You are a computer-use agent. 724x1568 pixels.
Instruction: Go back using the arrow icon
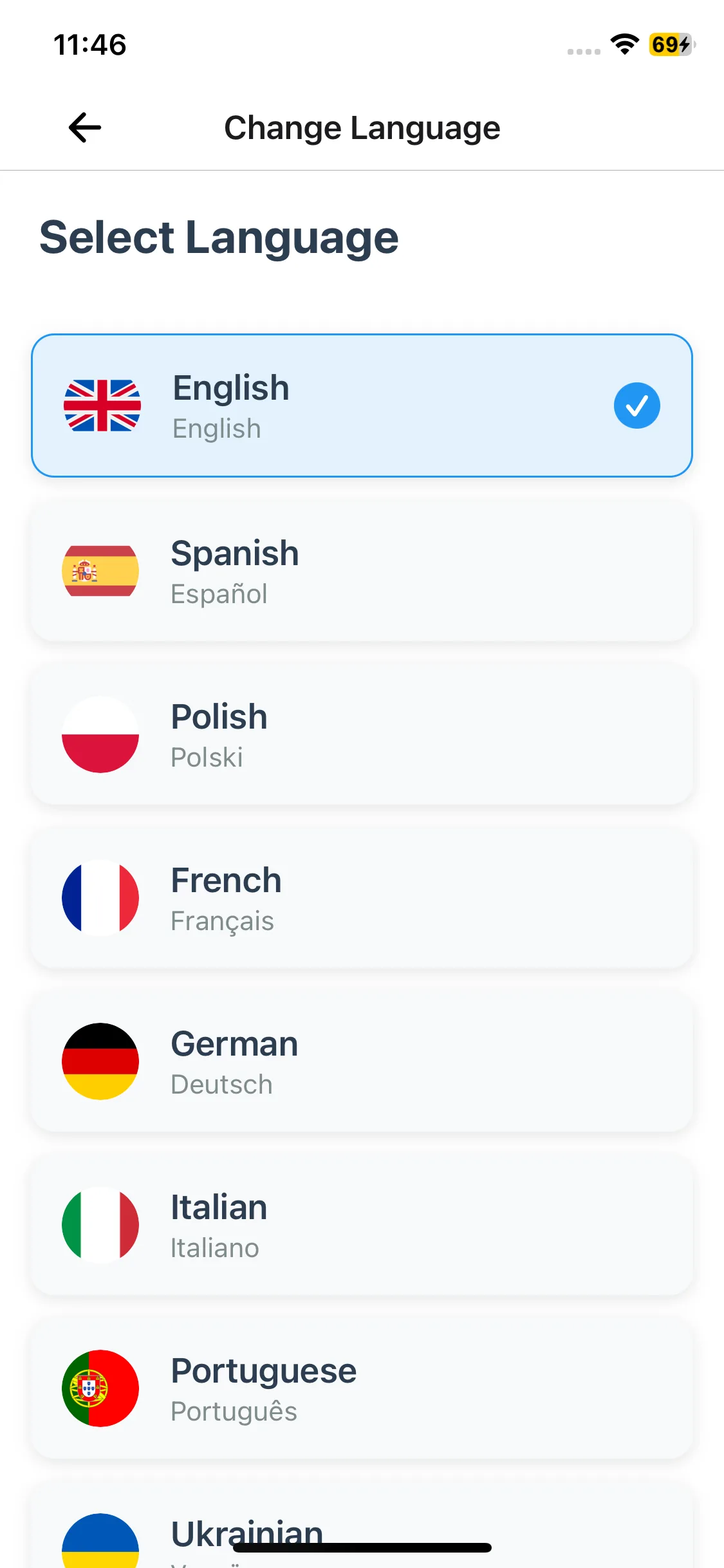coord(85,127)
